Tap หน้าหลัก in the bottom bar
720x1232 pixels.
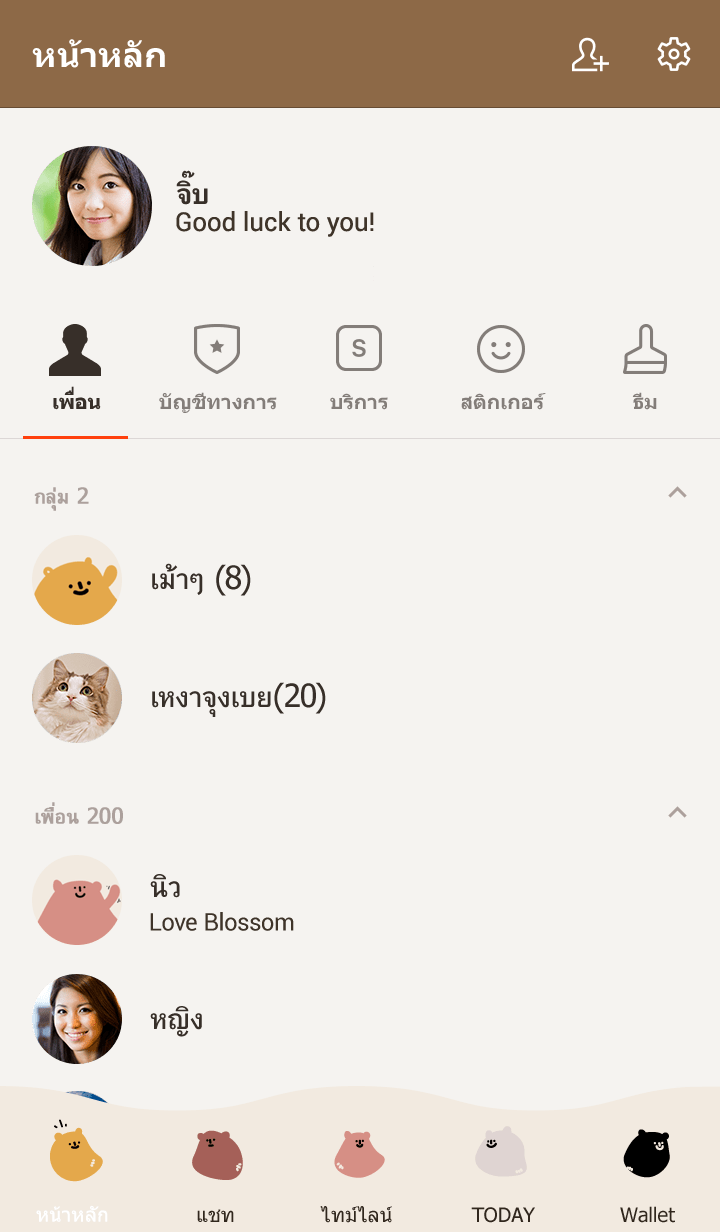73,1172
